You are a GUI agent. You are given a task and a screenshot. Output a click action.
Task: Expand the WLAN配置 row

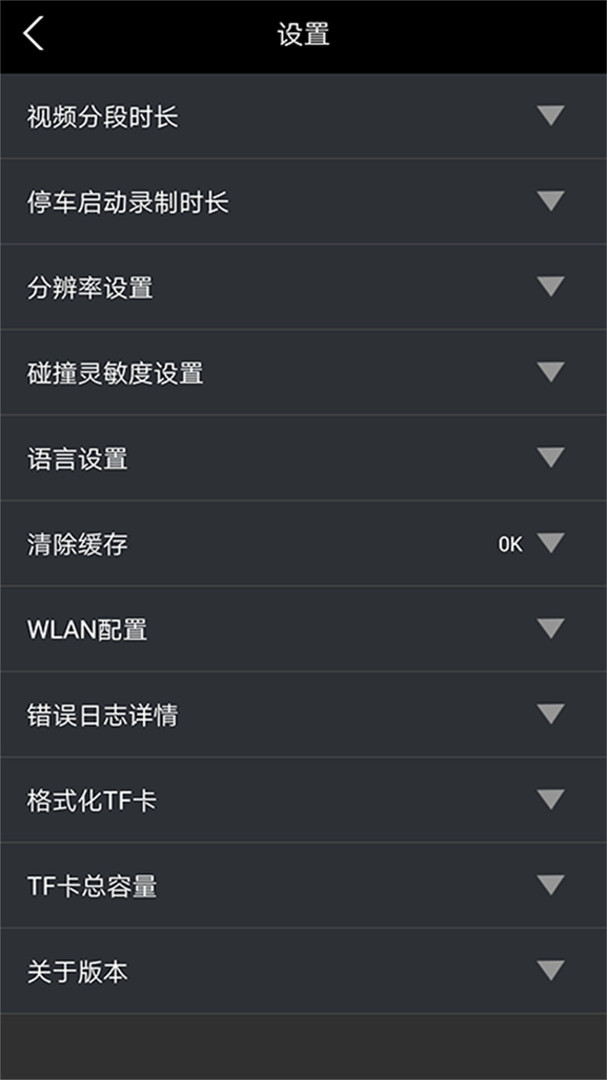tap(303, 629)
